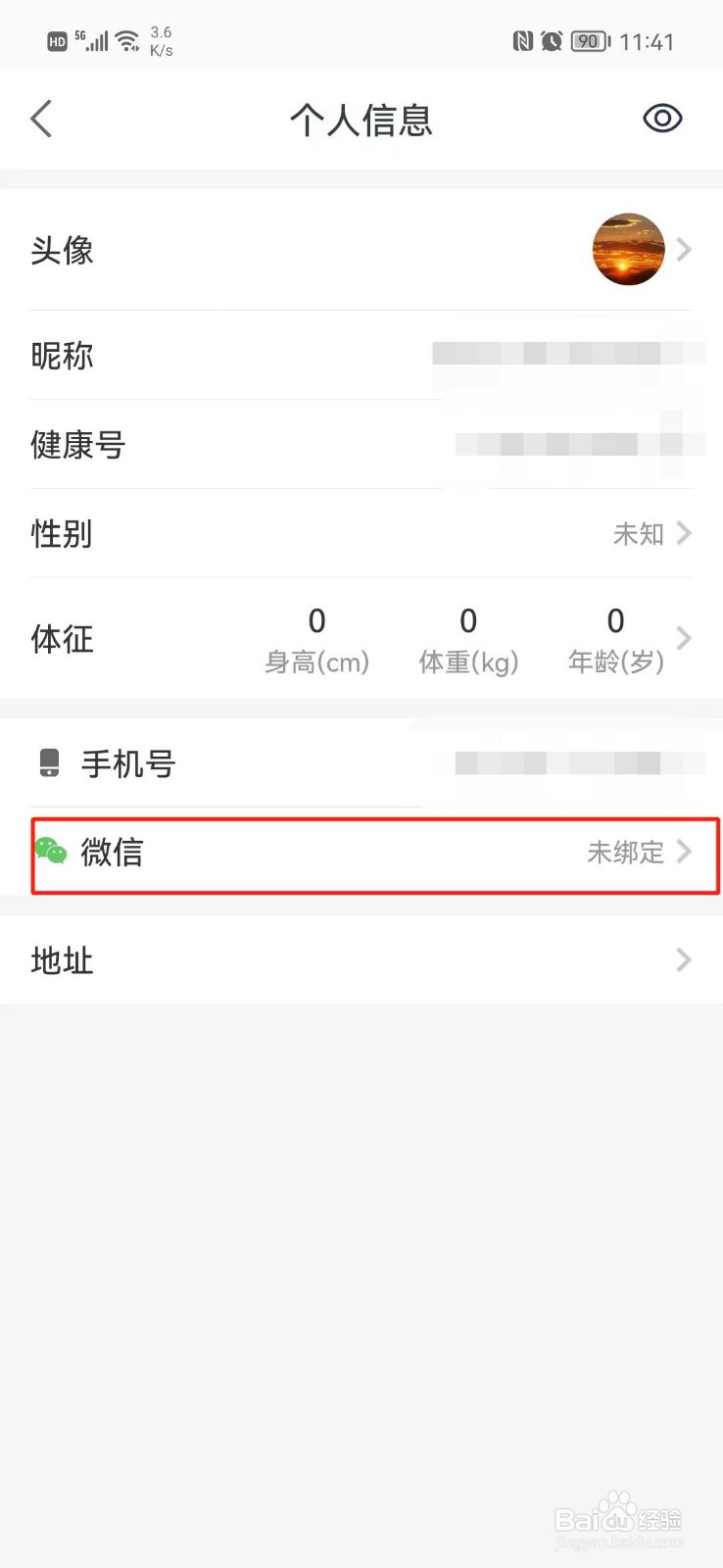Tap the battery indicator showing 90
Viewport: 723px width, 1568px height.
pos(588,41)
